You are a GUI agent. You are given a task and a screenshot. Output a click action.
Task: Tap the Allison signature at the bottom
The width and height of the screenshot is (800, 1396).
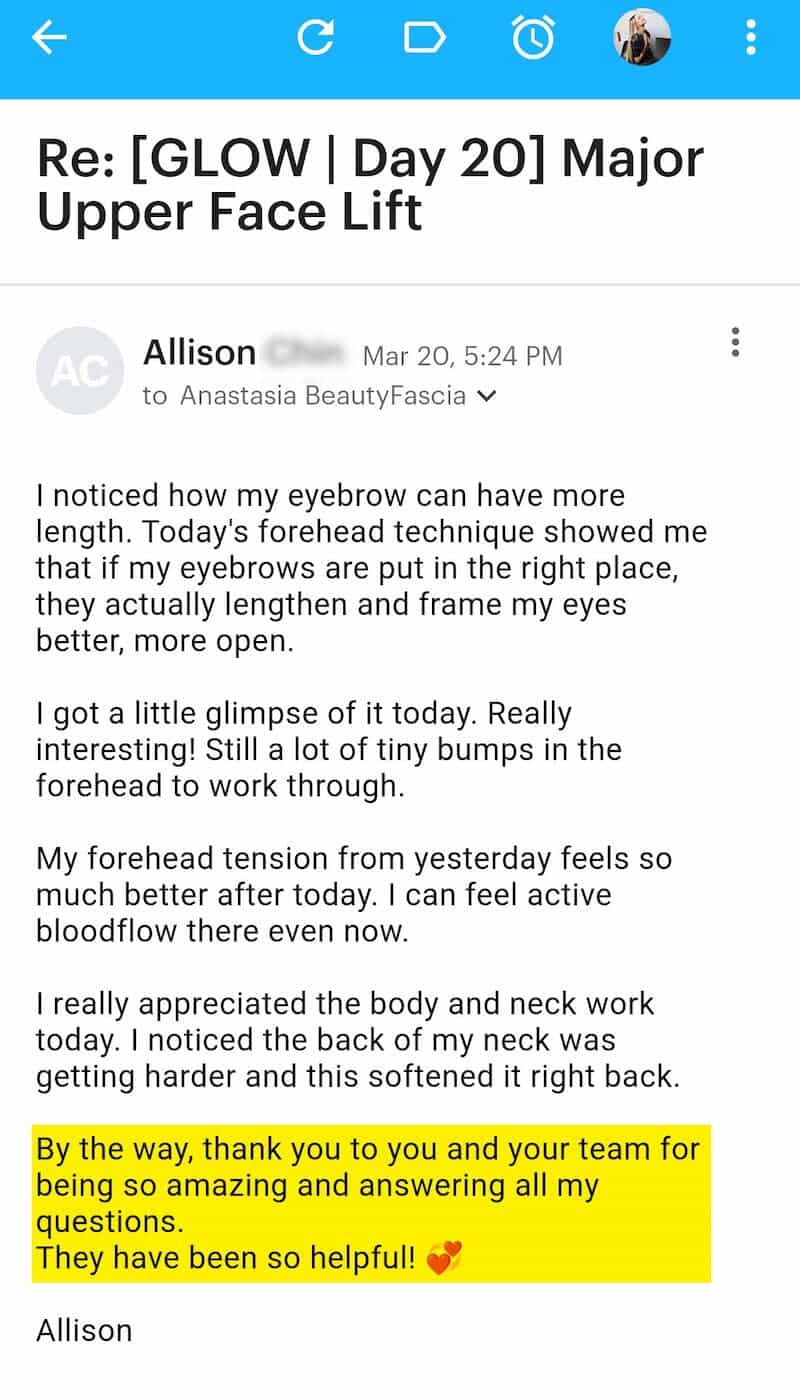pyautogui.click(x=84, y=1330)
